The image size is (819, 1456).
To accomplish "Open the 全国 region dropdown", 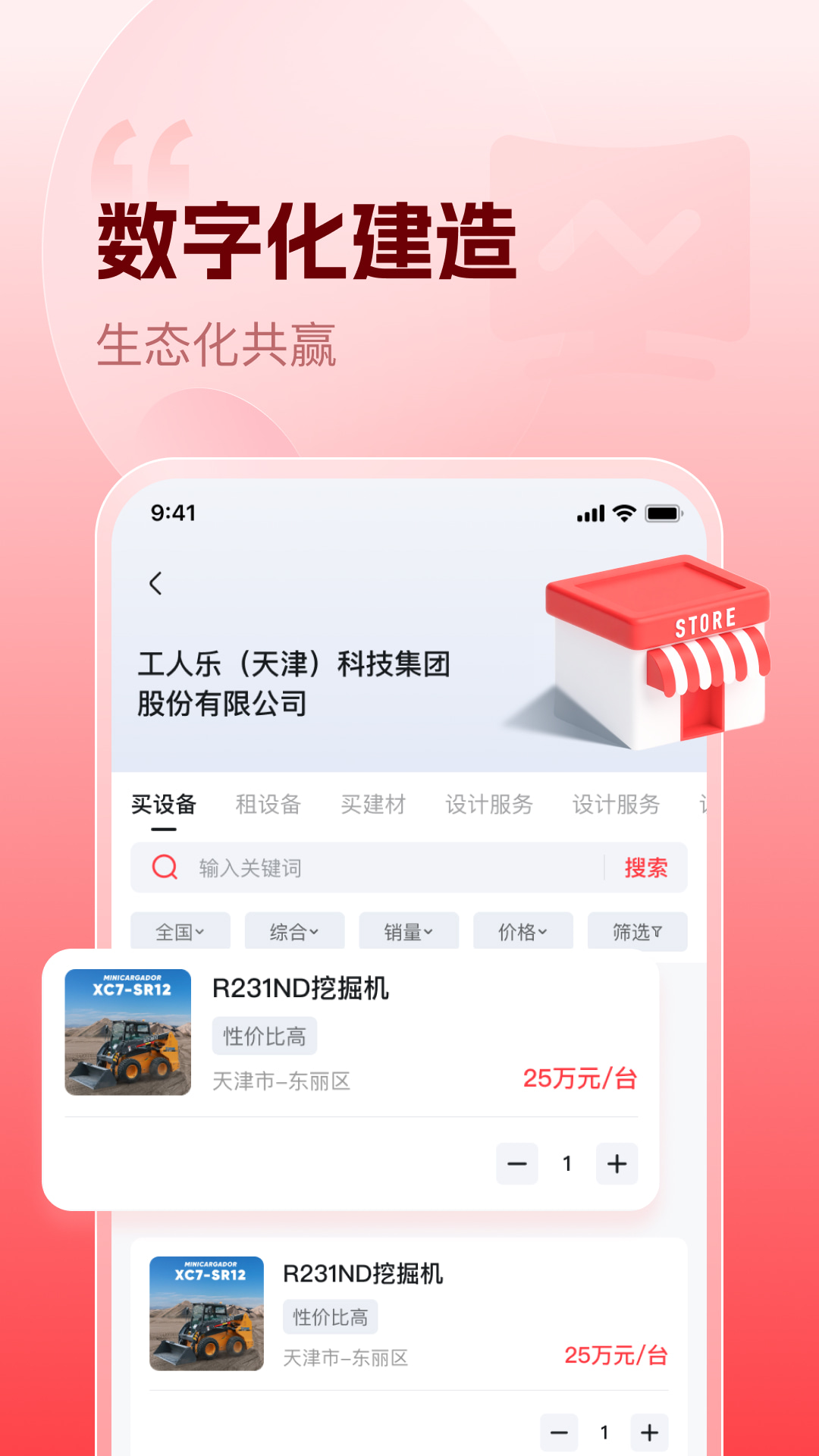I will (180, 930).
